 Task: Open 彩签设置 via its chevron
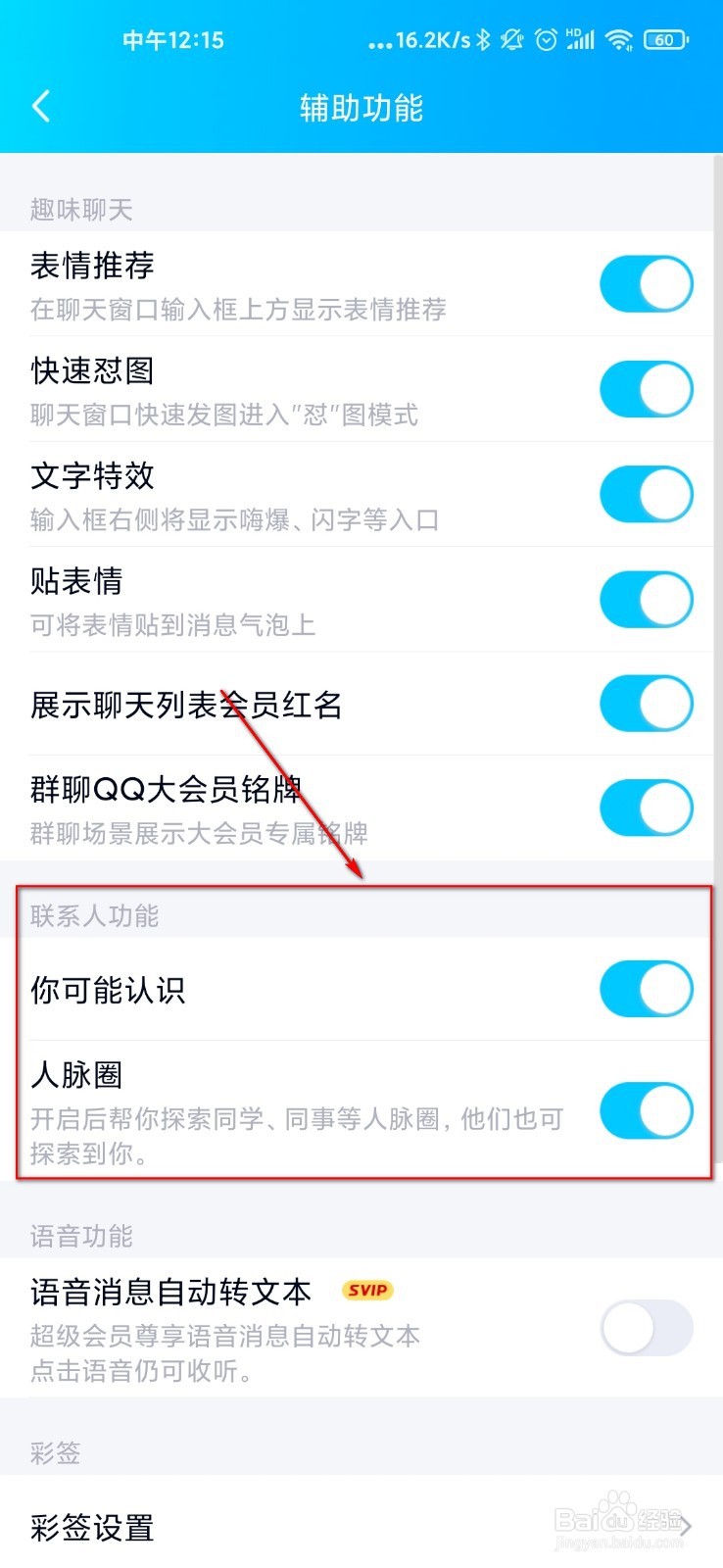tap(686, 1526)
